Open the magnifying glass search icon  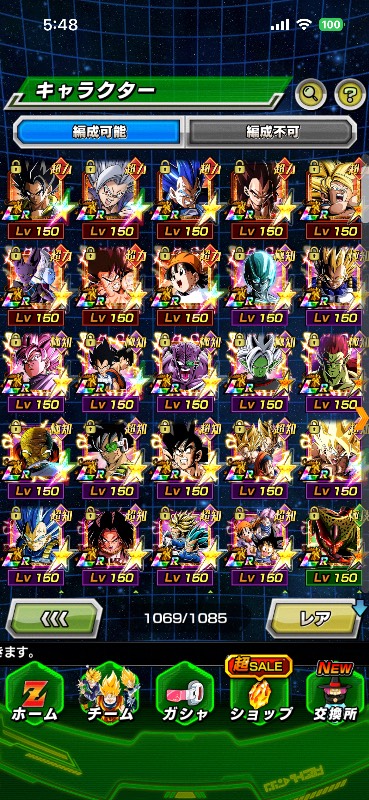point(311,94)
